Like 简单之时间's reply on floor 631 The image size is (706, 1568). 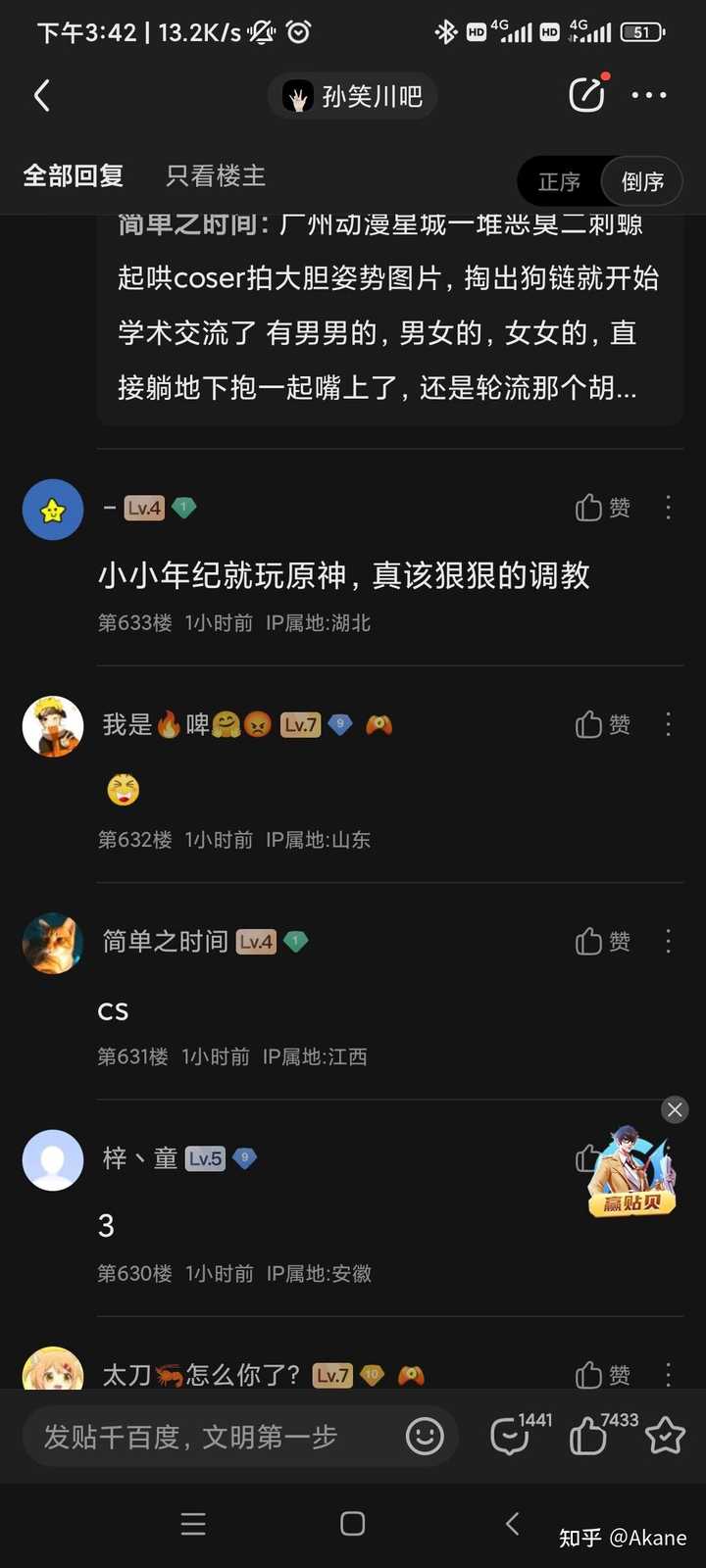point(602,942)
